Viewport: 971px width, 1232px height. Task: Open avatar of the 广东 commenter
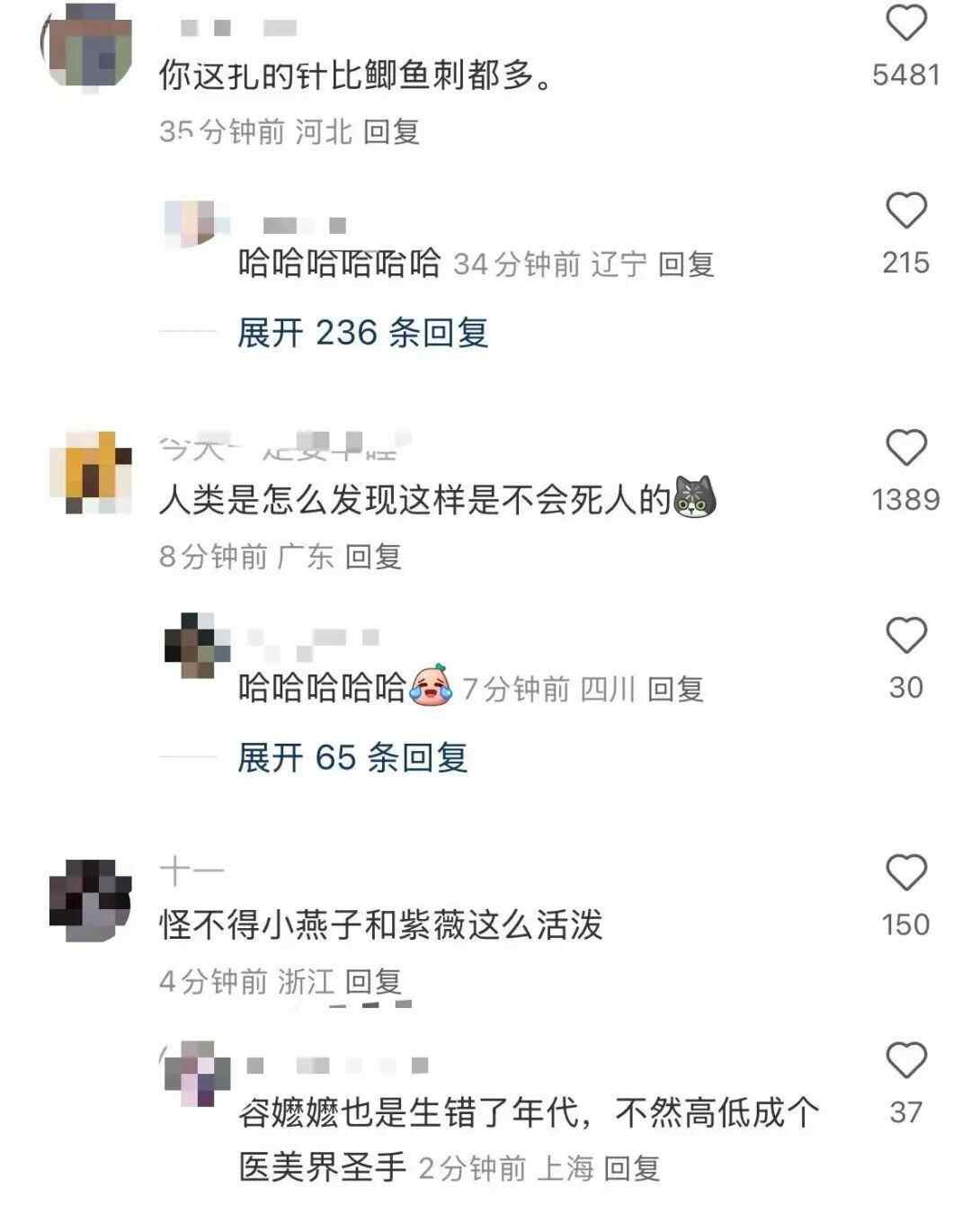(x=90, y=472)
